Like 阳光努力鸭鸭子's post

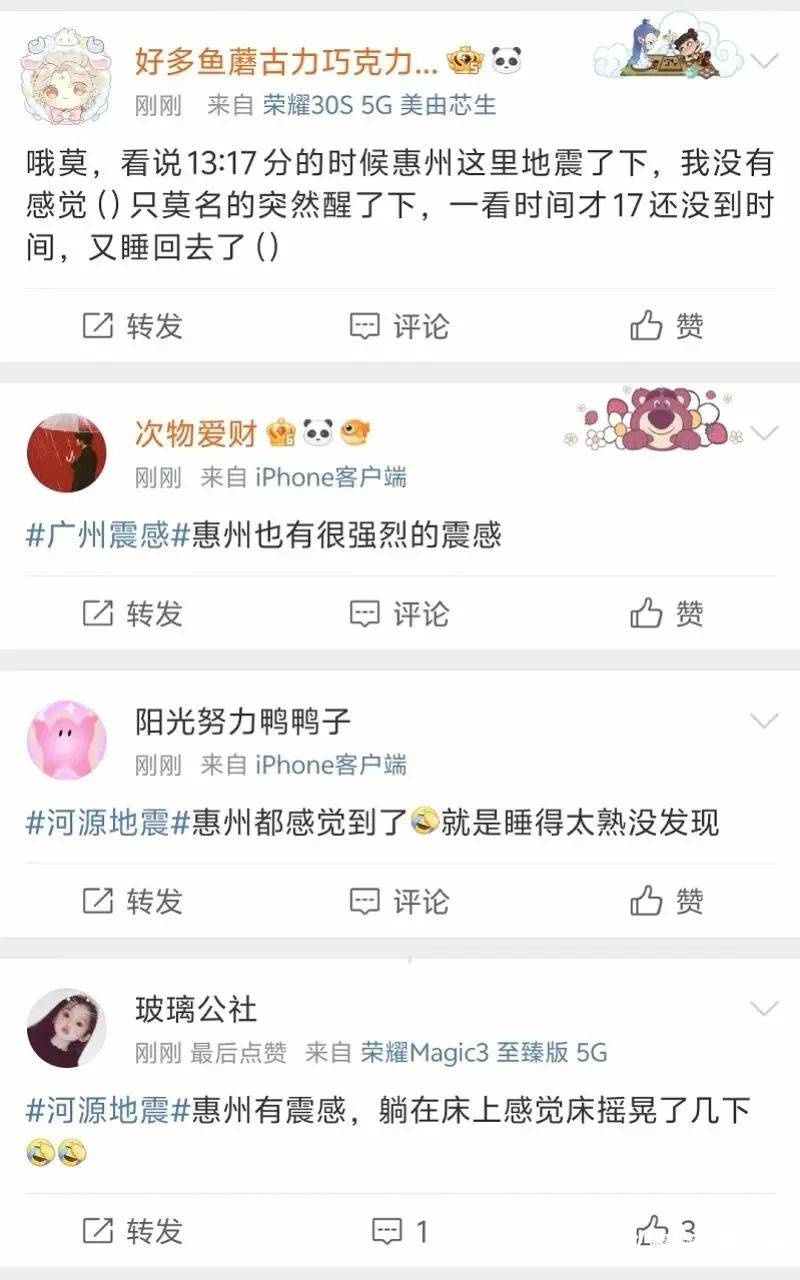666,901
